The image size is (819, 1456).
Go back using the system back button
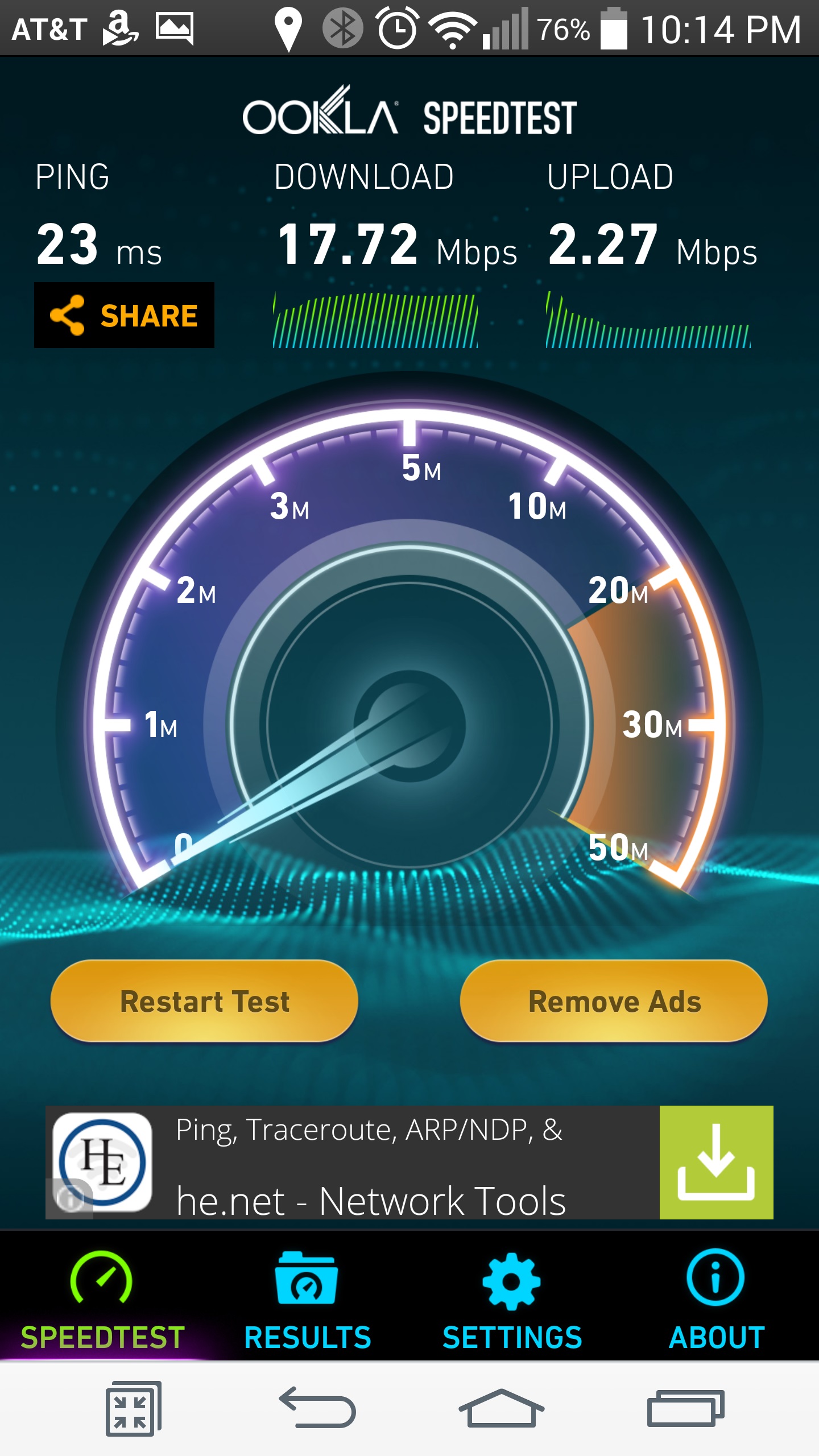(317, 1407)
